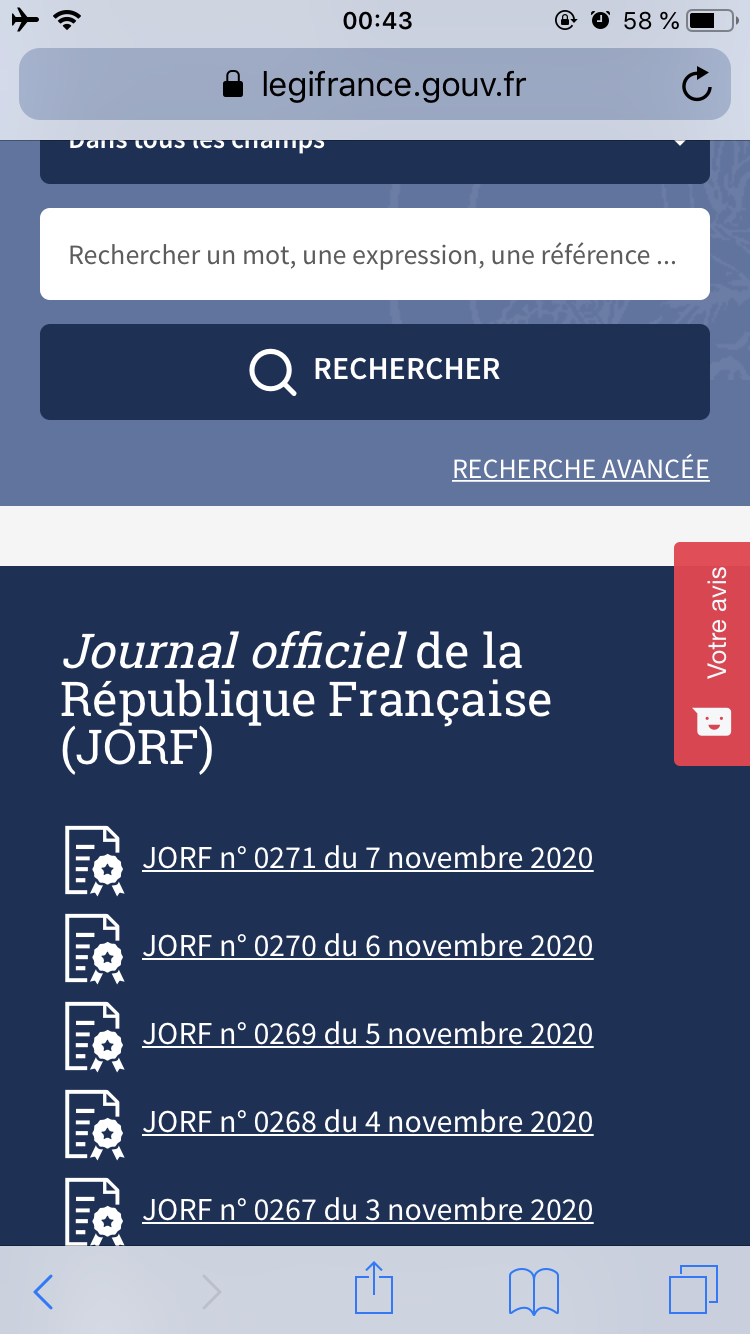This screenshot has height=1334, width=750.
Task: Show all open Safari tabs
Action: click(x=693, y=1290)
